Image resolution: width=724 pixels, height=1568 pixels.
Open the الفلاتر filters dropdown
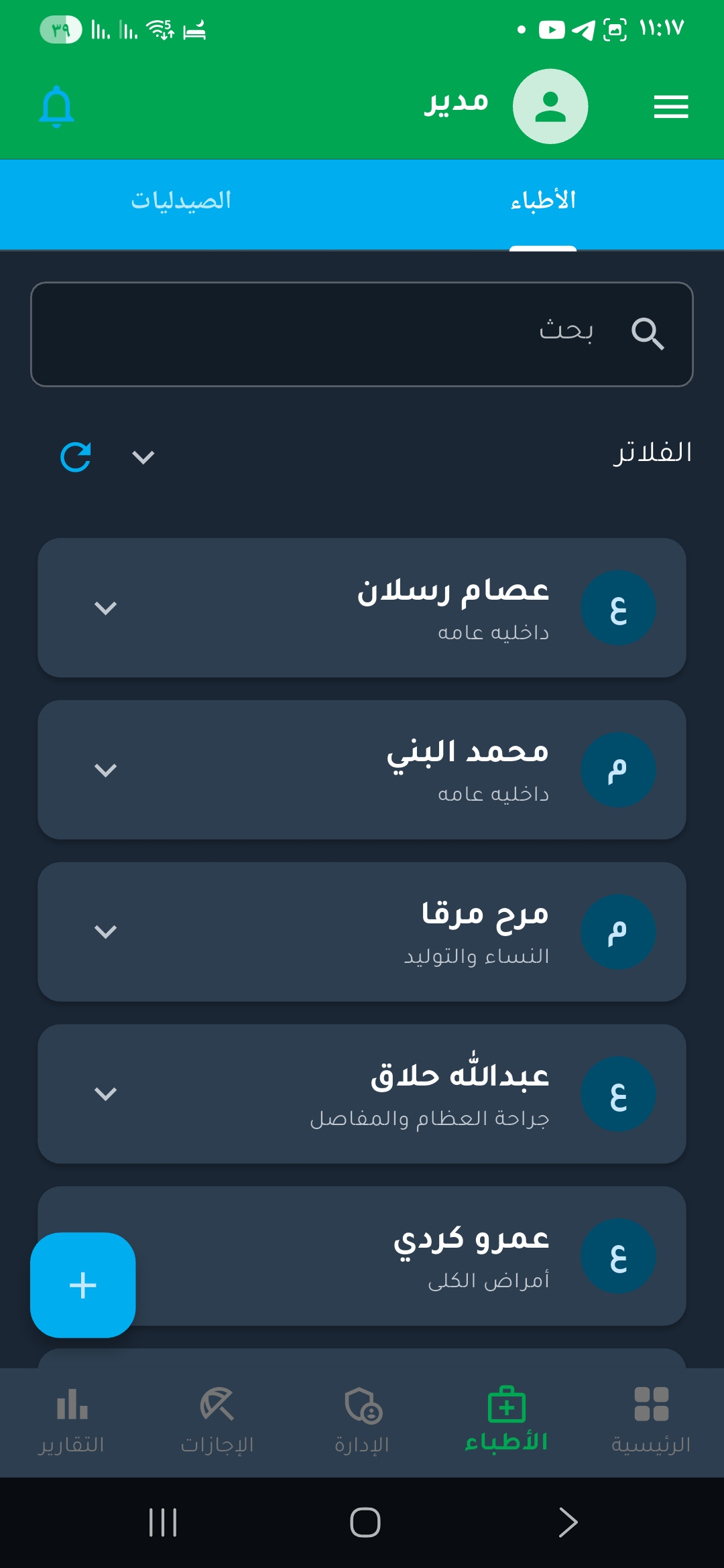click(x=142, y=458)
